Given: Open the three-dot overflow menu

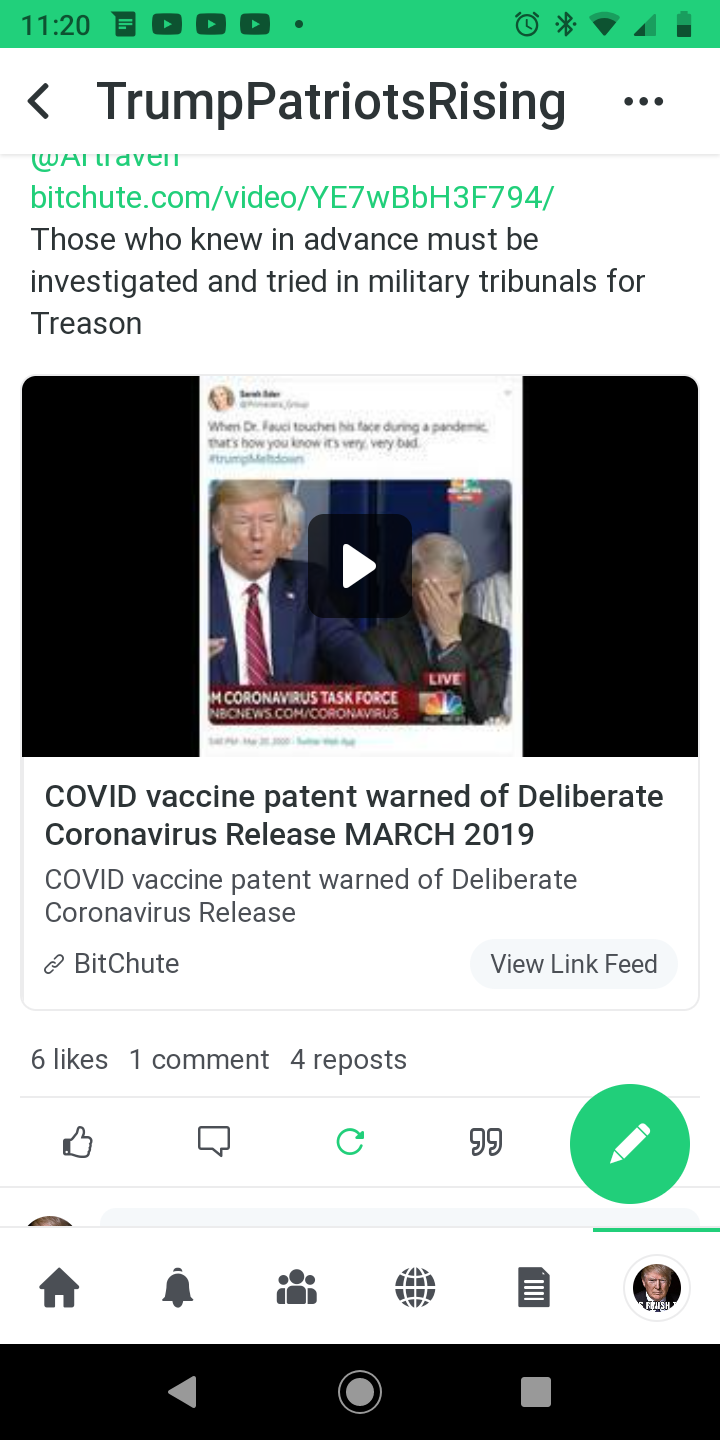Looking at the screenshot, I should coord(643,101).
